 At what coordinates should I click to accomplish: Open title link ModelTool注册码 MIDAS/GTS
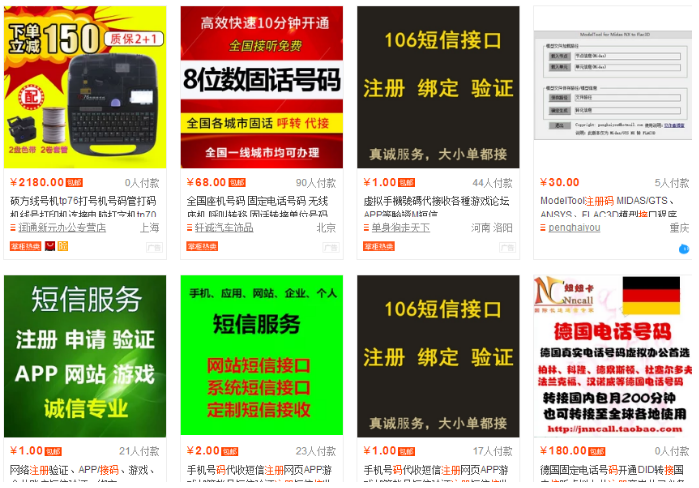613,201
